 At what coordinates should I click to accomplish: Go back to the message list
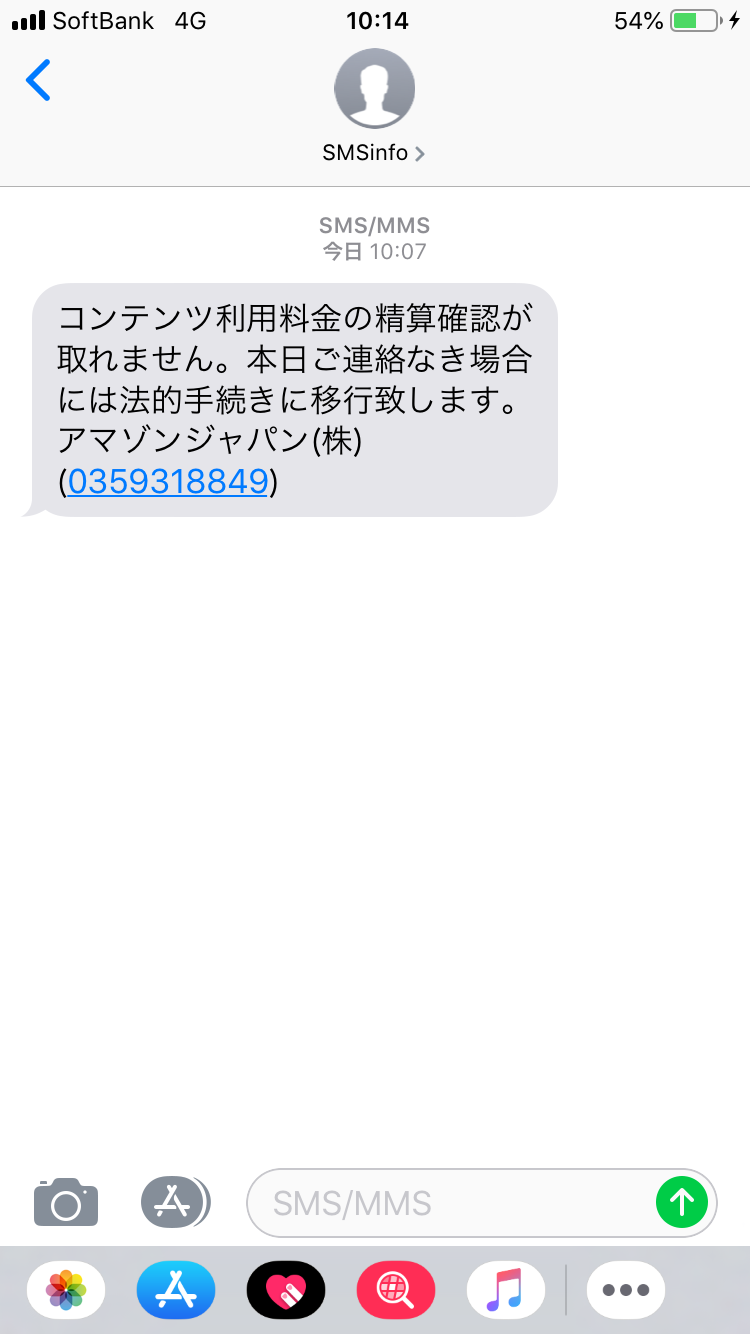coord(38,80)
